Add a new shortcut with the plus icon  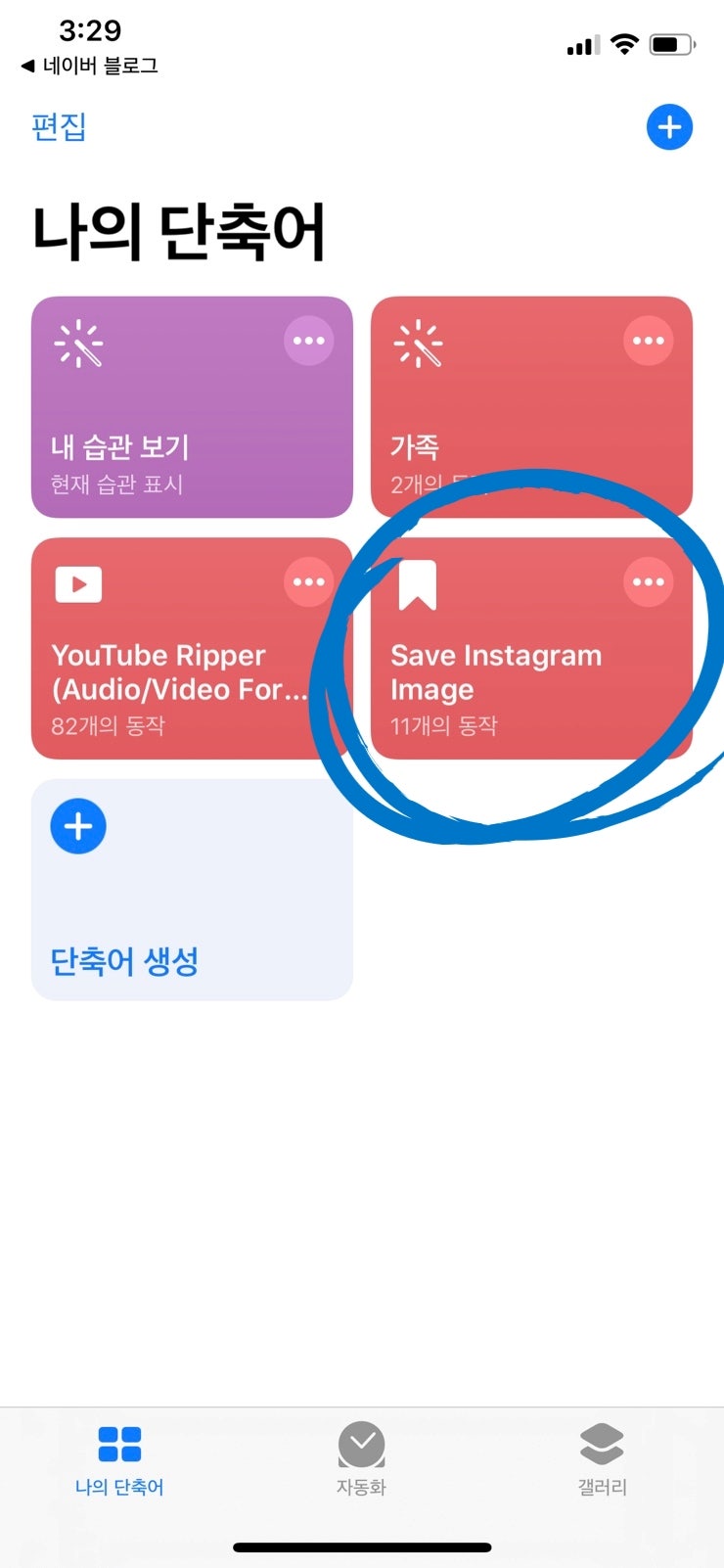(x=669, y=127)
